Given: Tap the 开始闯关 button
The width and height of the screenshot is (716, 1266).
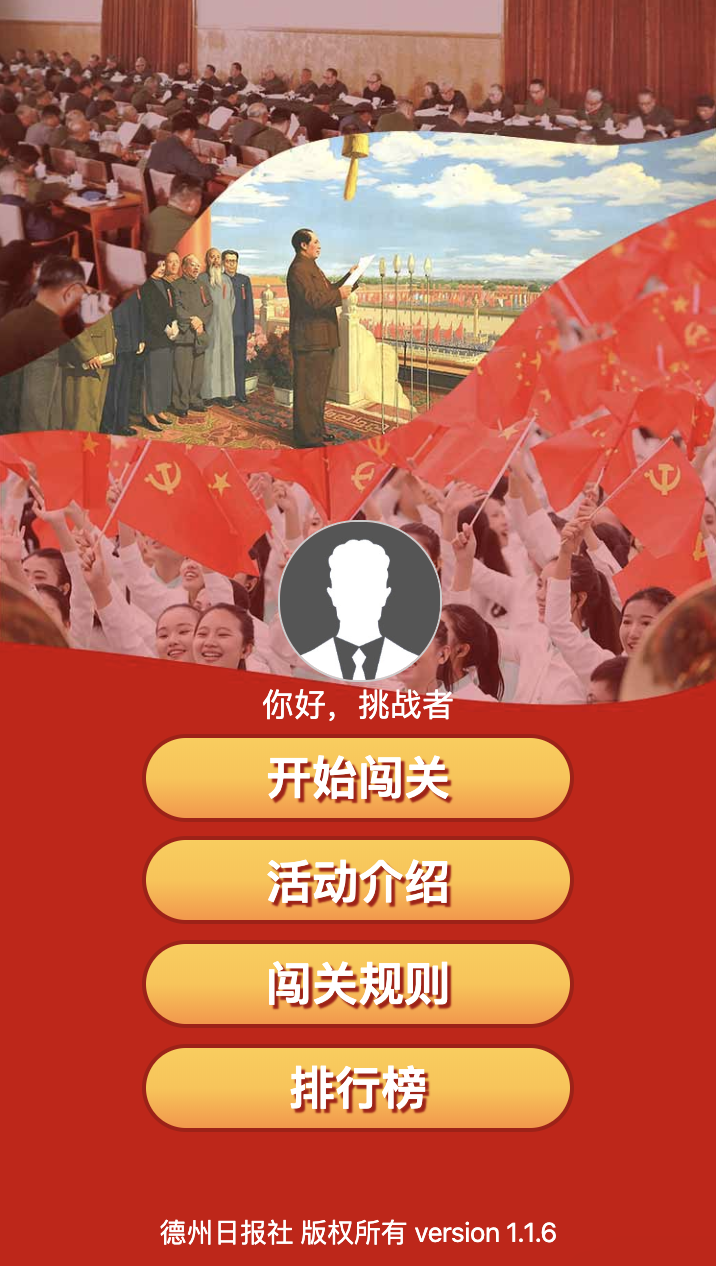Looking at the screenshot, I should coord(358,778).
